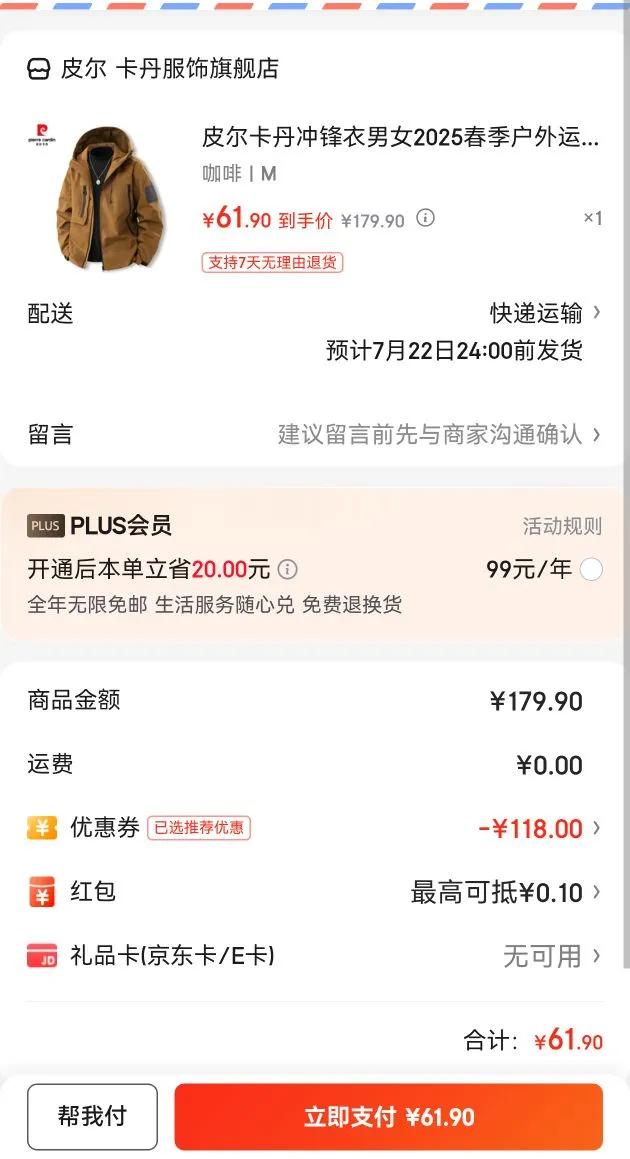The width and height of the screenshot is (630, 1159).
Task: Open the 配送 快递运输 delivery options
Action: (315, 313)
